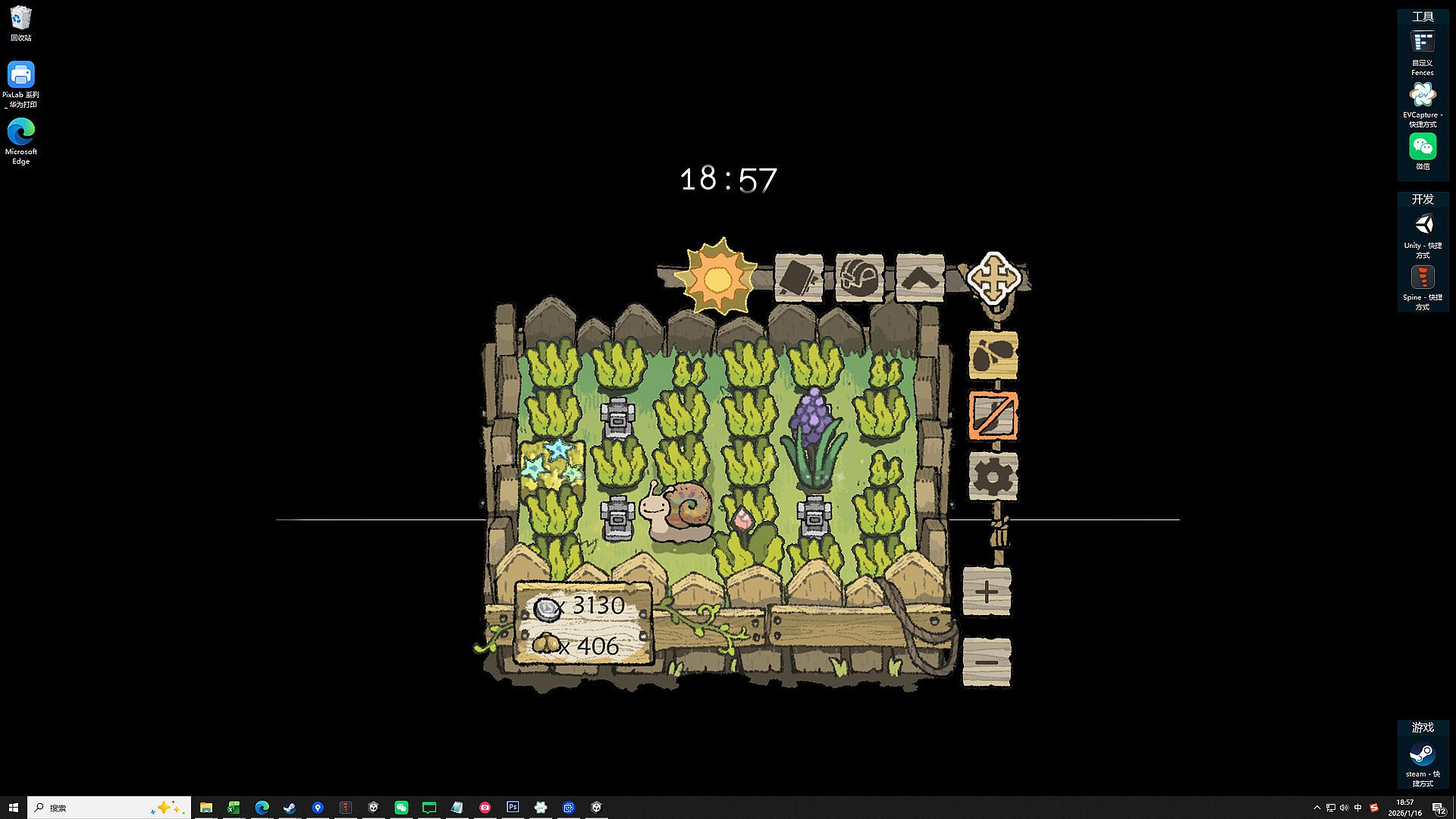The image size is (1456, 819).
Task: Tap the orange-highlighted crossed tool button
Action: click(x=993, y=416)
